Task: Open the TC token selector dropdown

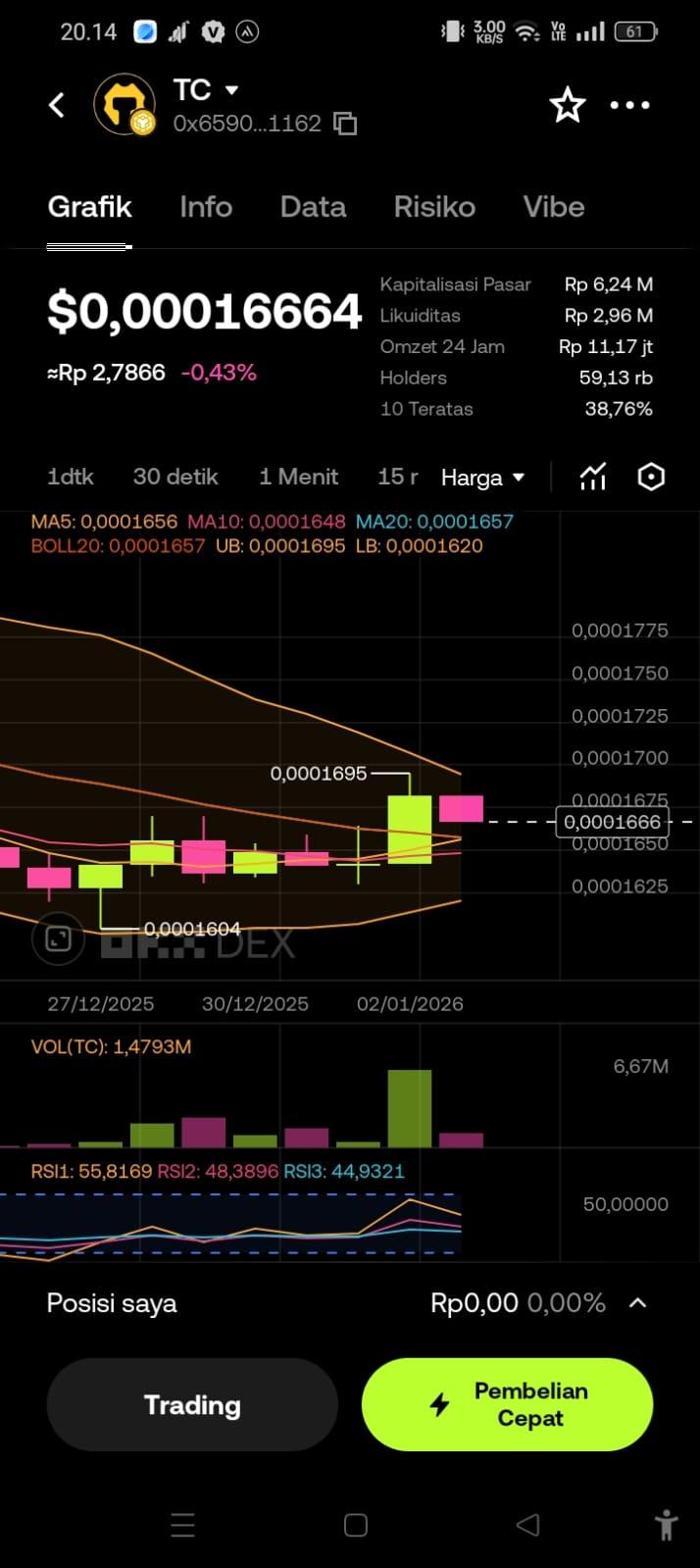Action: click(x=231, y=90)
